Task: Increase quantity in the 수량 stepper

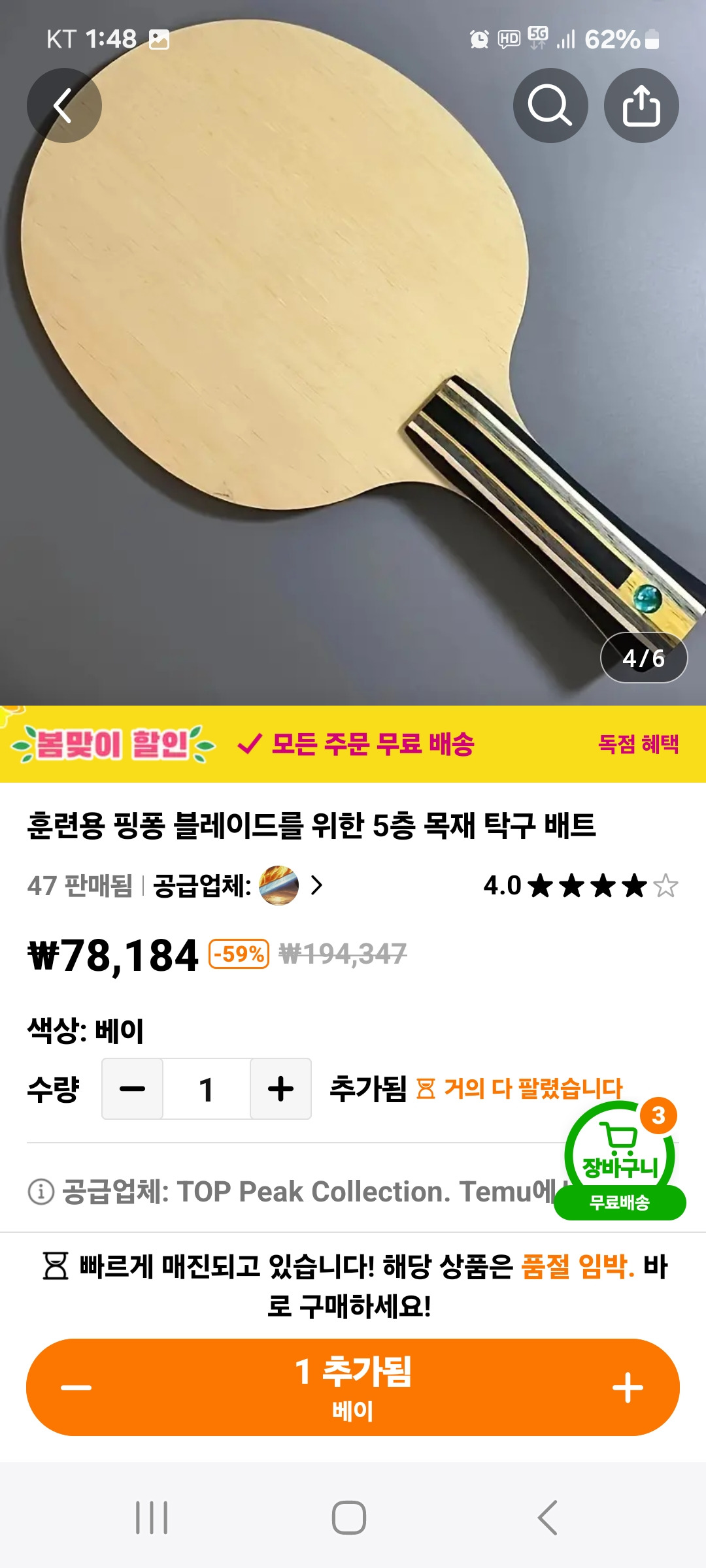Action: click(280, 1089)
